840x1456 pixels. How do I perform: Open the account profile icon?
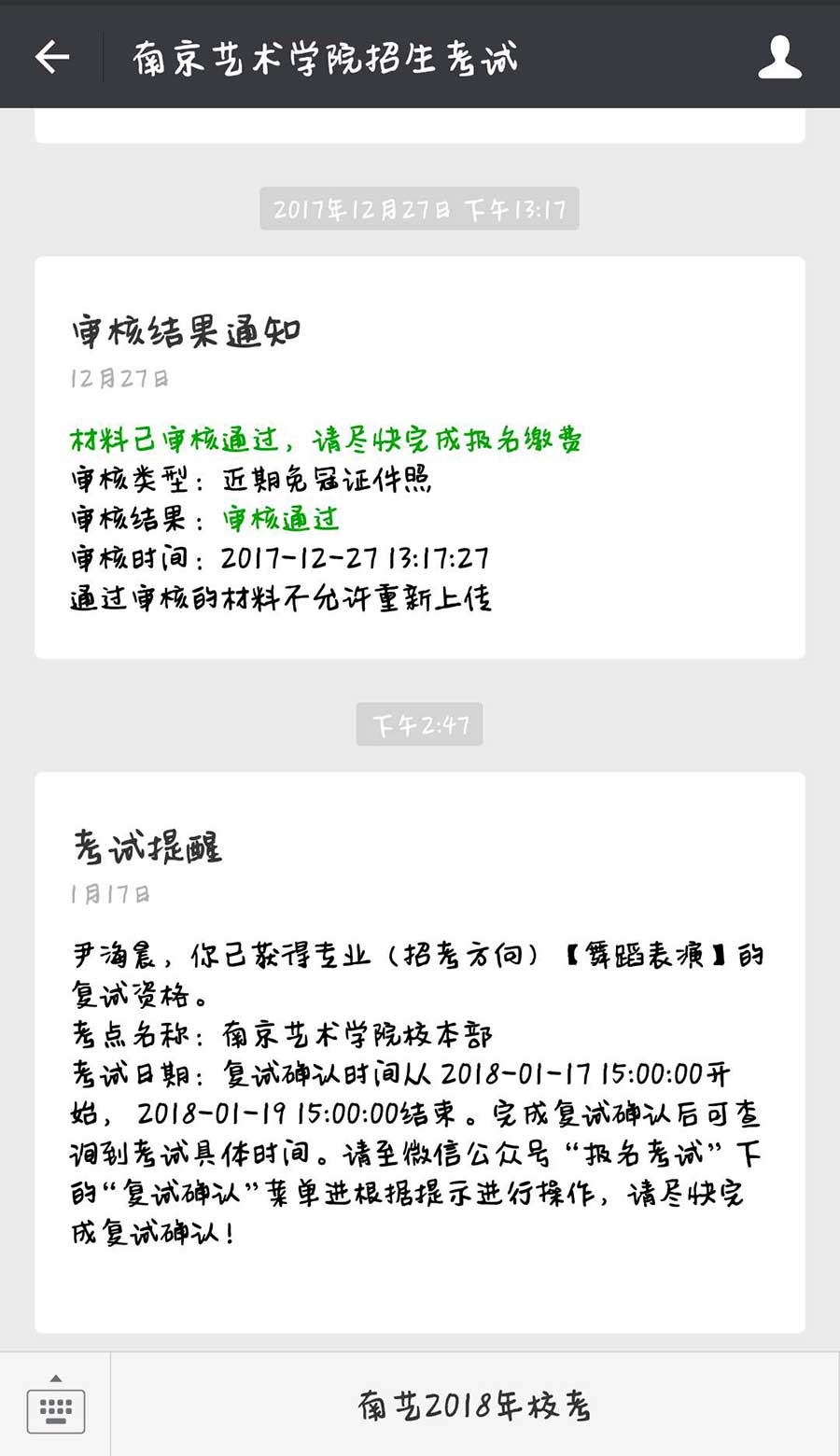(x=779, y=57)
